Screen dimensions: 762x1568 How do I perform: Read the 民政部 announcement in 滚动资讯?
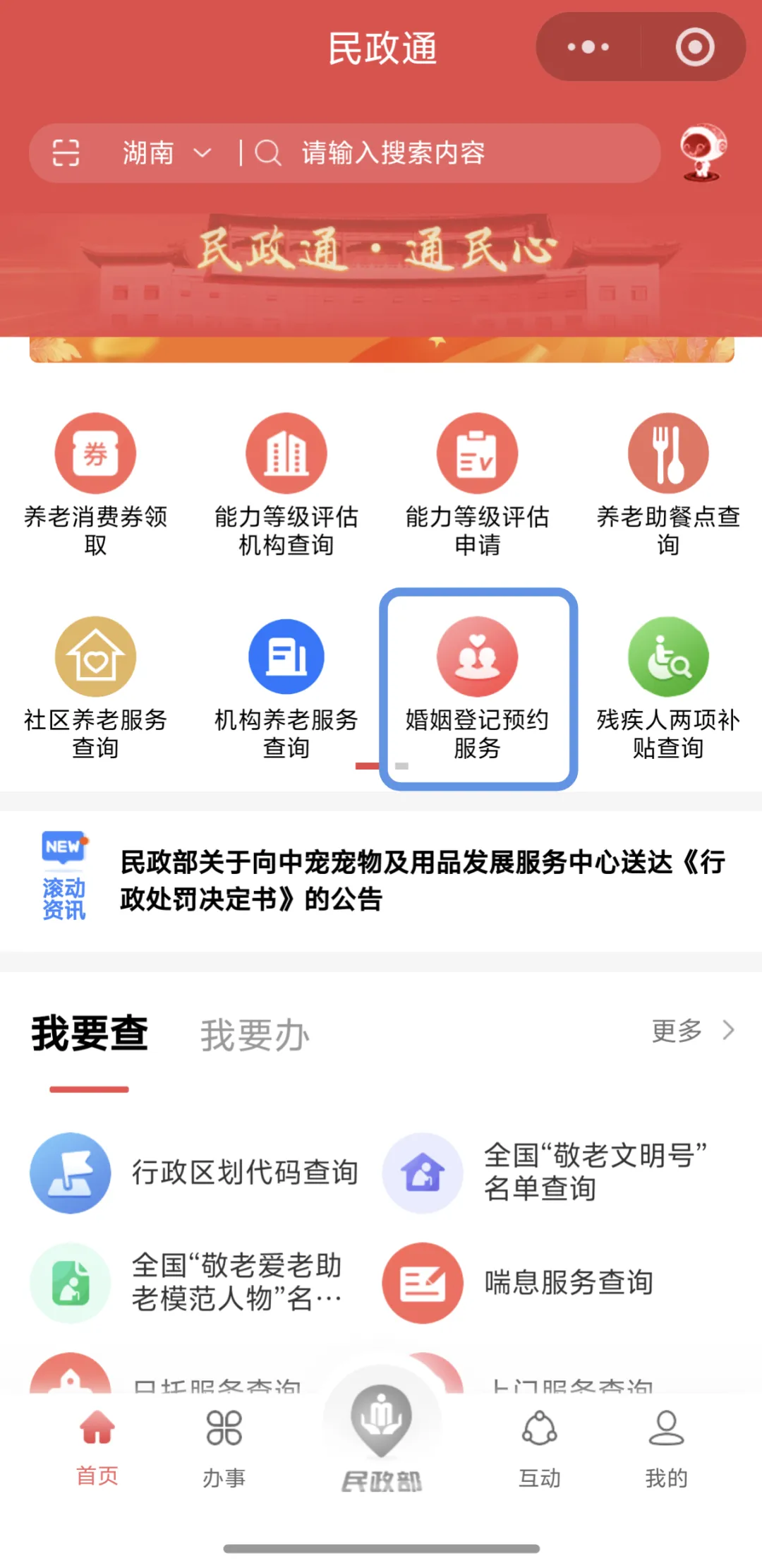click(x=423, y=880)
